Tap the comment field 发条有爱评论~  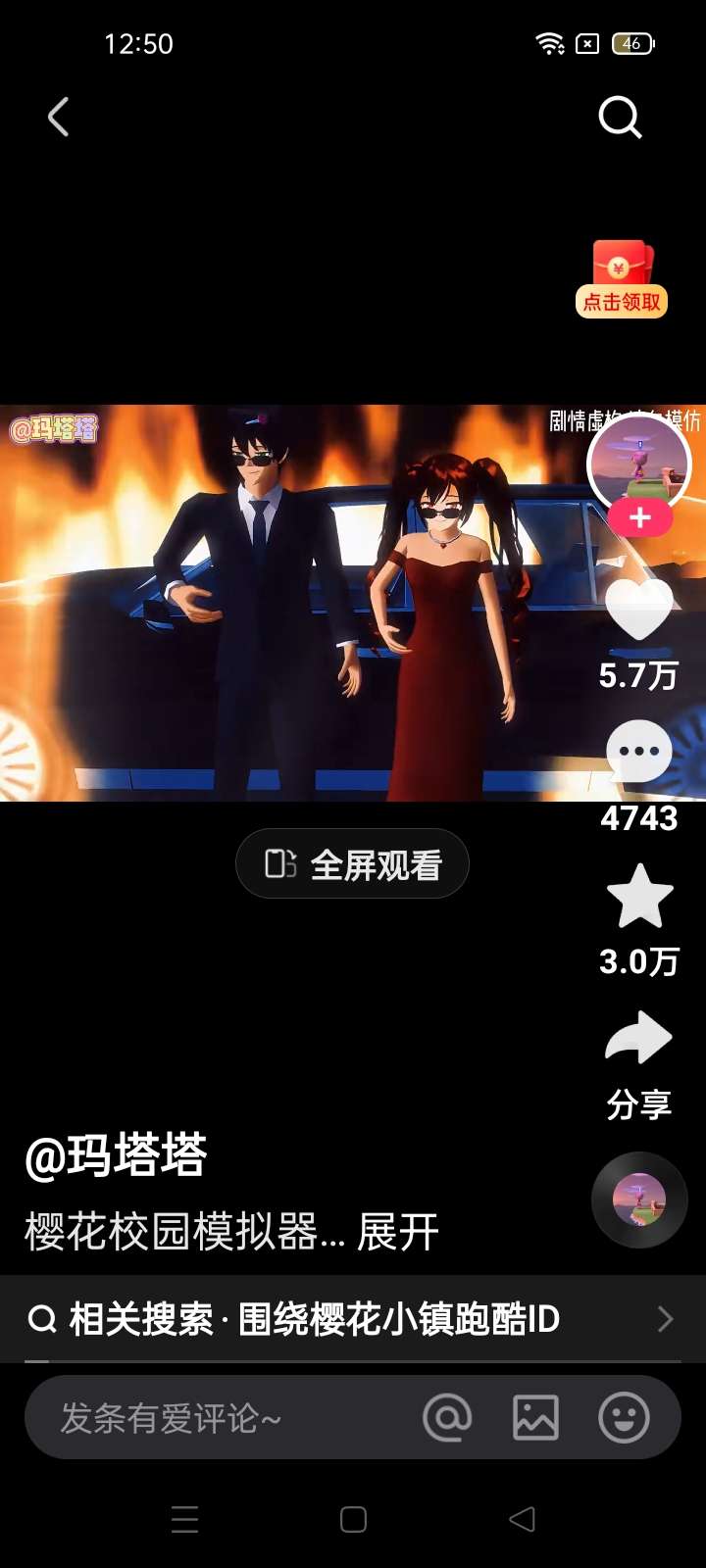tap(172, 1418)
